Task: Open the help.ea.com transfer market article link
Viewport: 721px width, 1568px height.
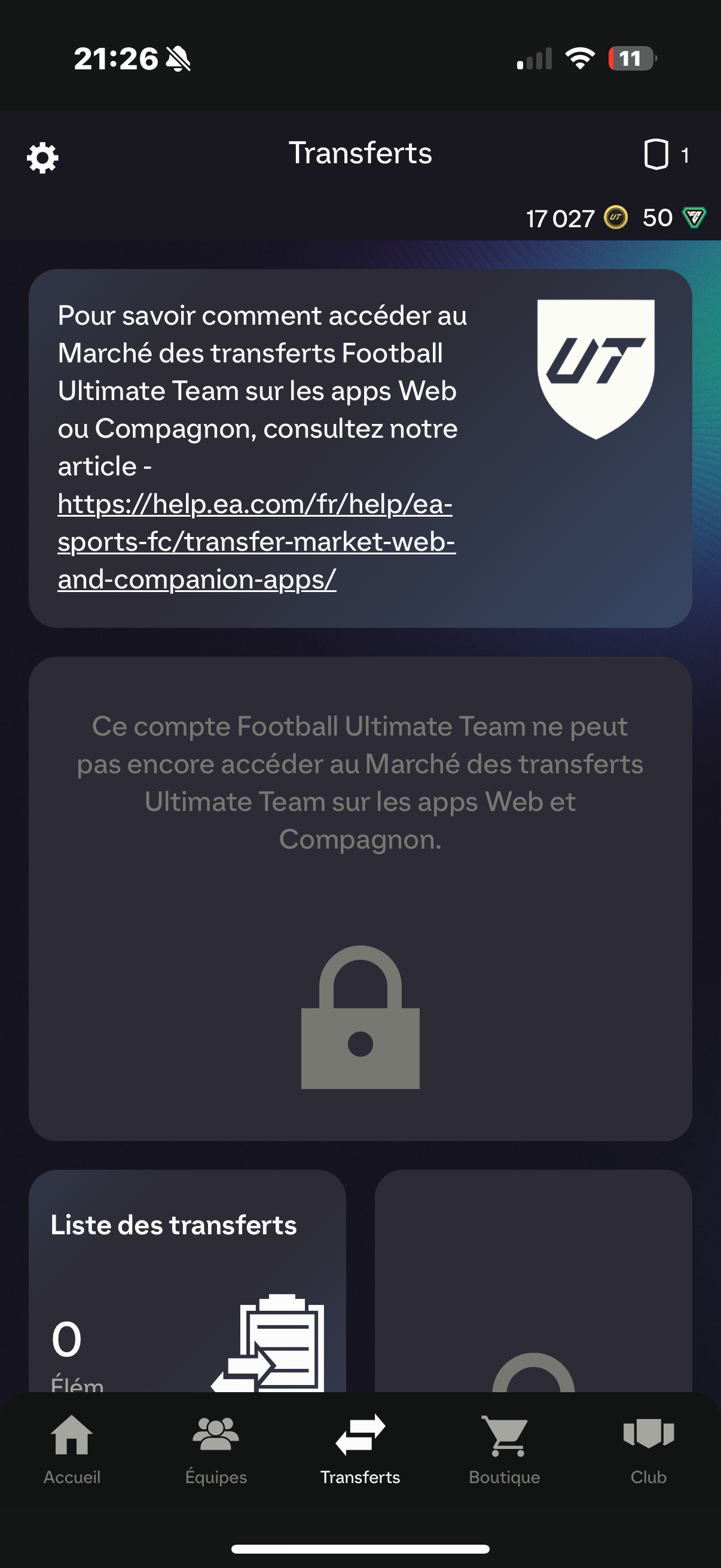Action: coord(255,541)
